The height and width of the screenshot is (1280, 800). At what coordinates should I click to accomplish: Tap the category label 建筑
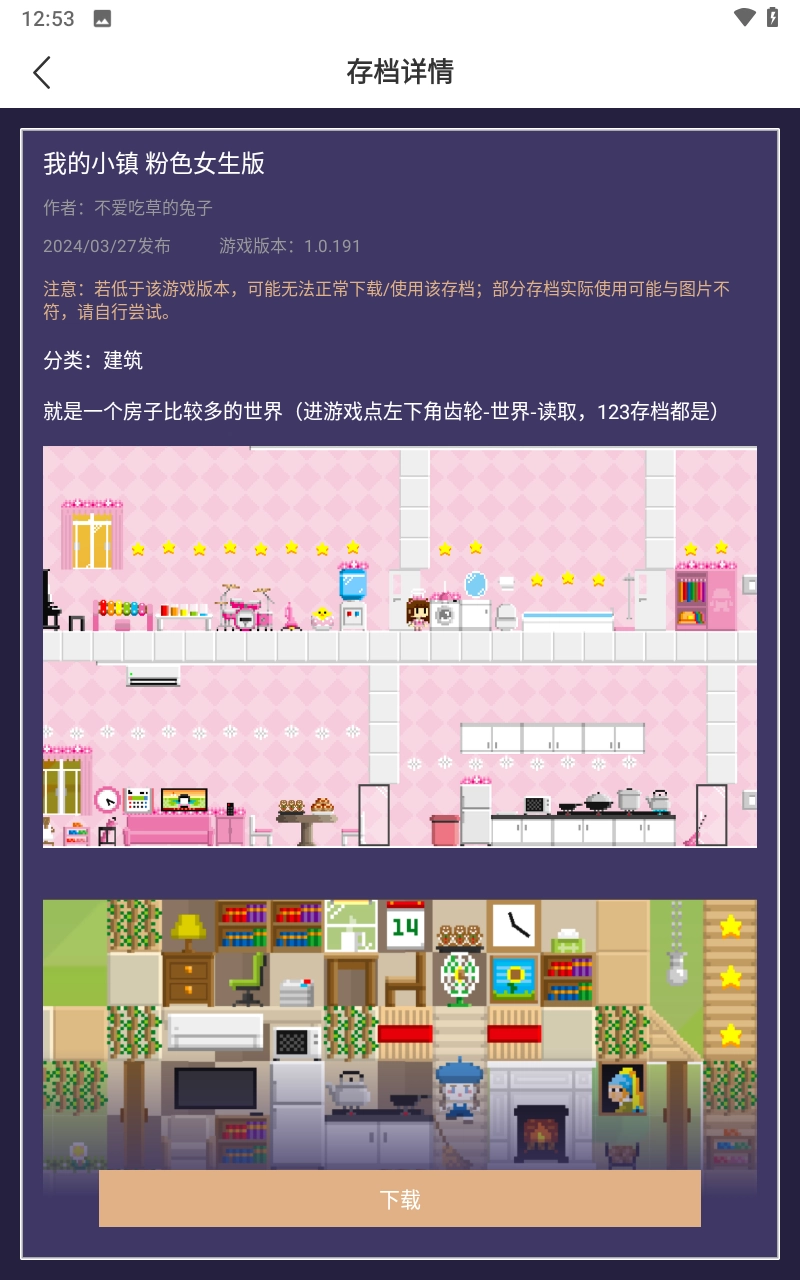pos(128,360)
